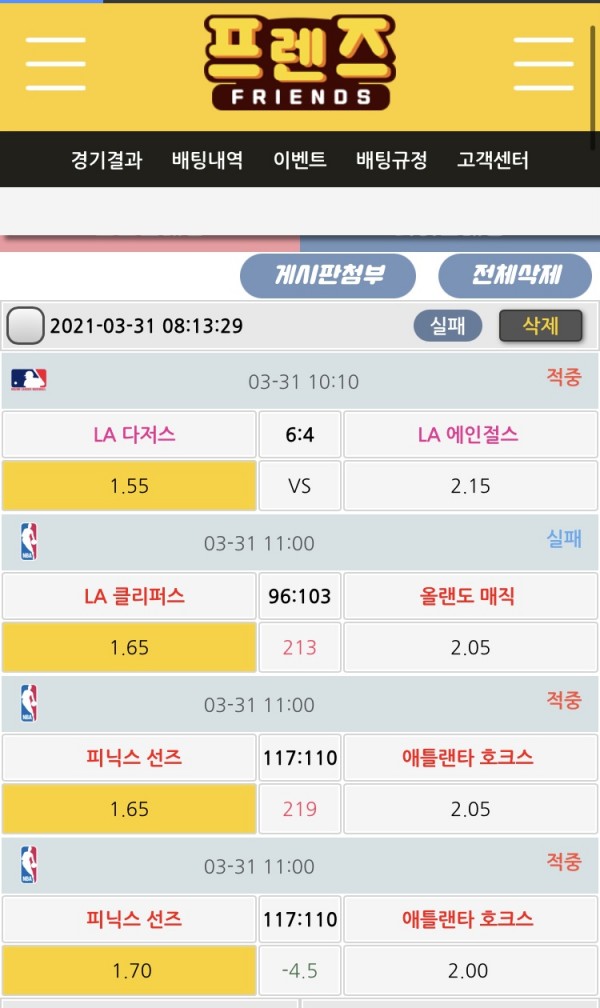The height and width of the screenshot is (1008, 600).
Task: Select 전체삭제 to delete all
Action: pyautogui.click(x=515, y=275)
